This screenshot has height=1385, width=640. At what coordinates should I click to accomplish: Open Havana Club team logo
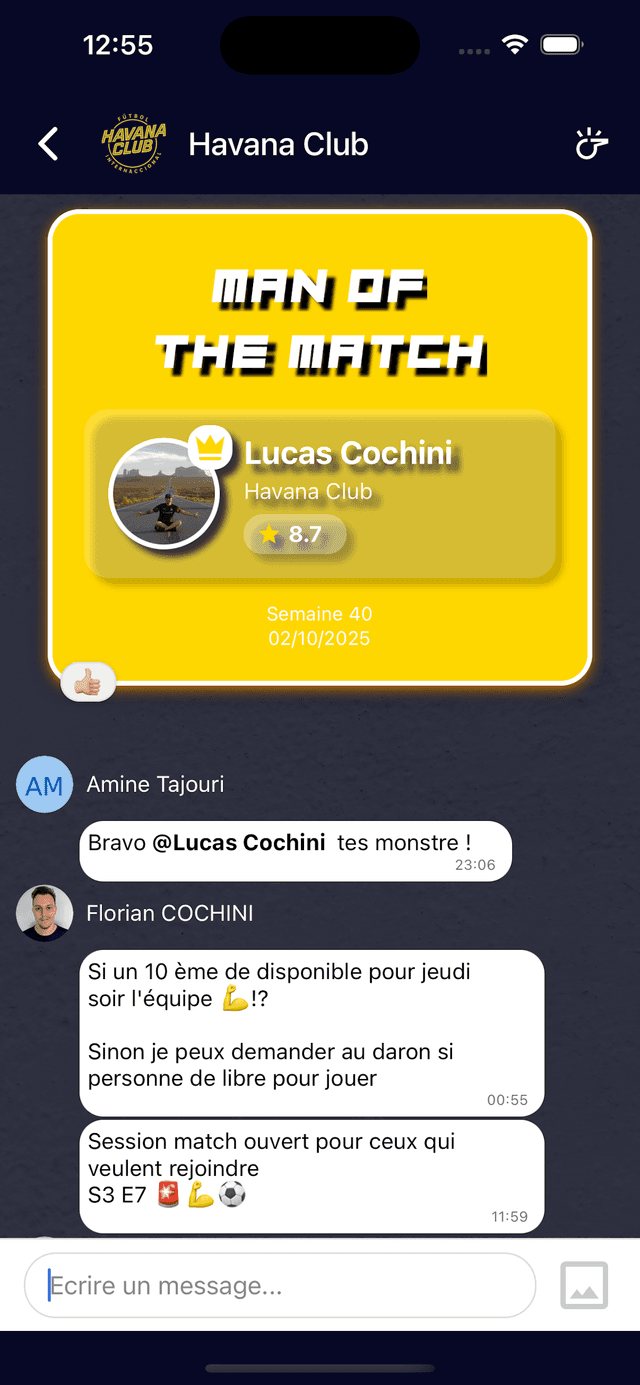[134, 144]
